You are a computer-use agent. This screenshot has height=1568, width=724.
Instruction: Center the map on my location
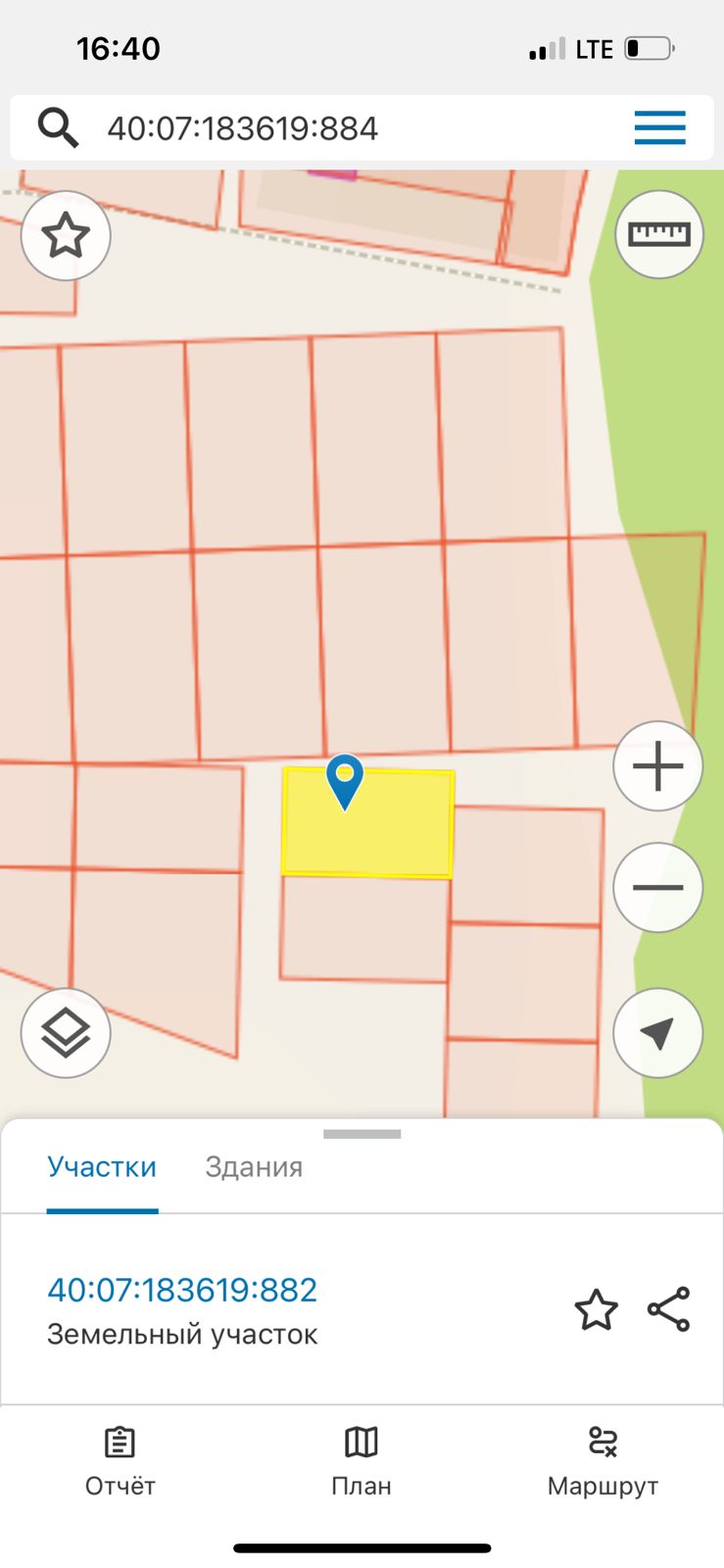pos(658,1033)
